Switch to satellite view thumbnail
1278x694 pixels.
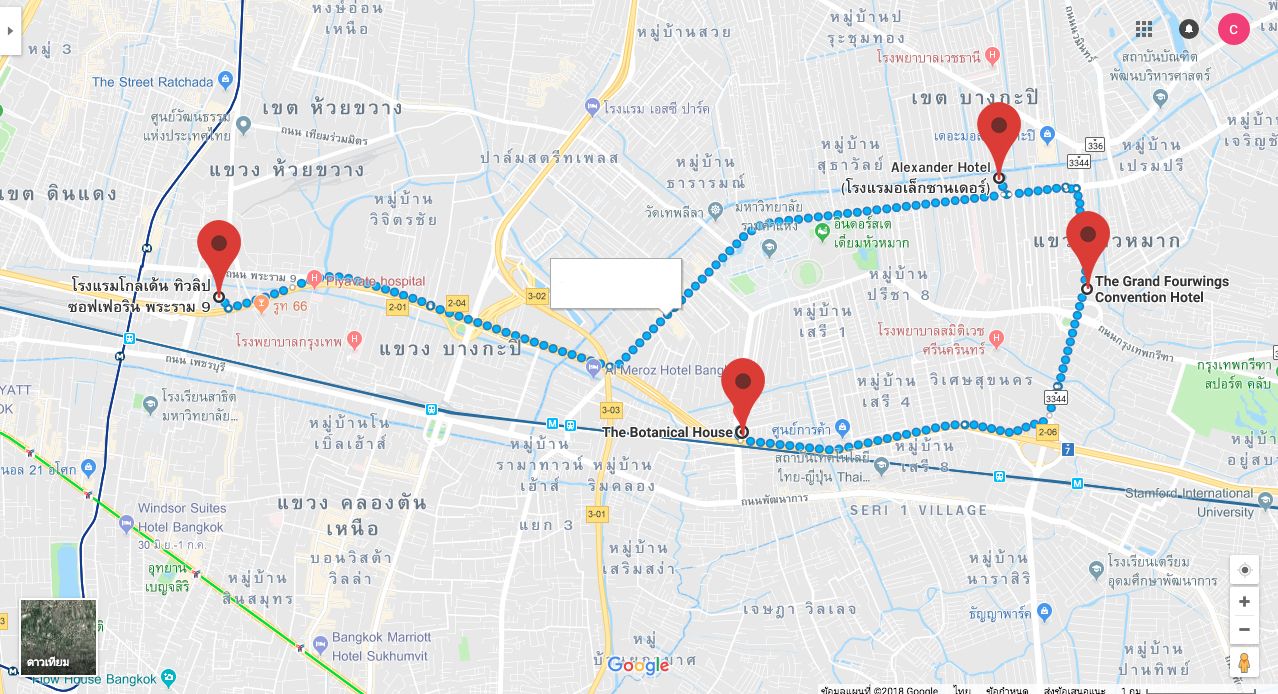[x=59, y=637]
